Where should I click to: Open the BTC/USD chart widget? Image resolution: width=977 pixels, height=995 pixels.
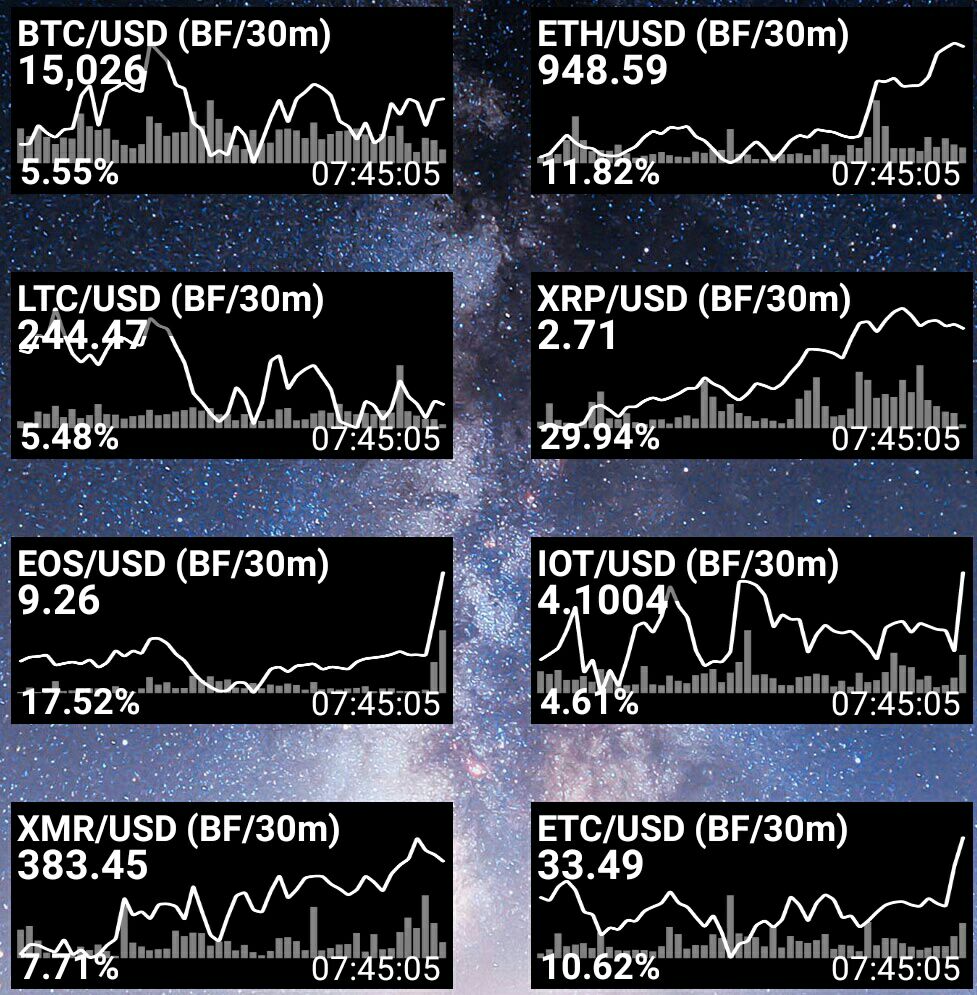[232, 101]
